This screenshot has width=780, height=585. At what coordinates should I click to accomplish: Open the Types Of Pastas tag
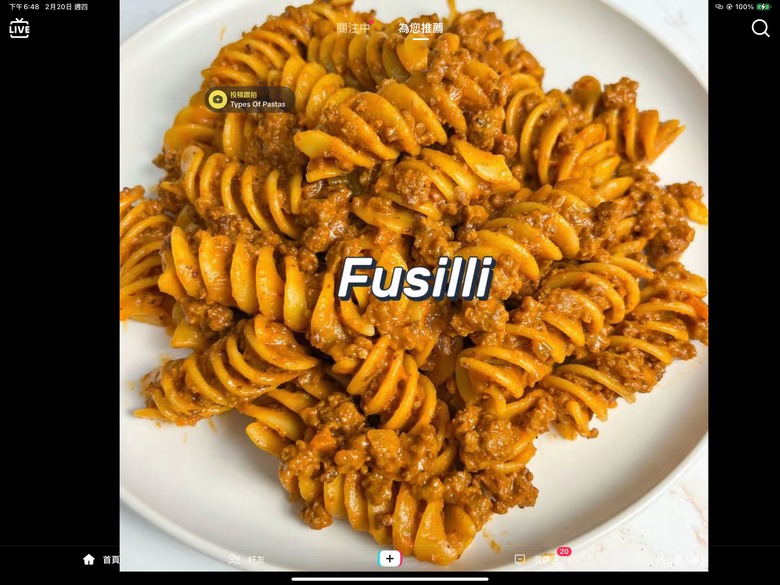click(x=249, y=99)
